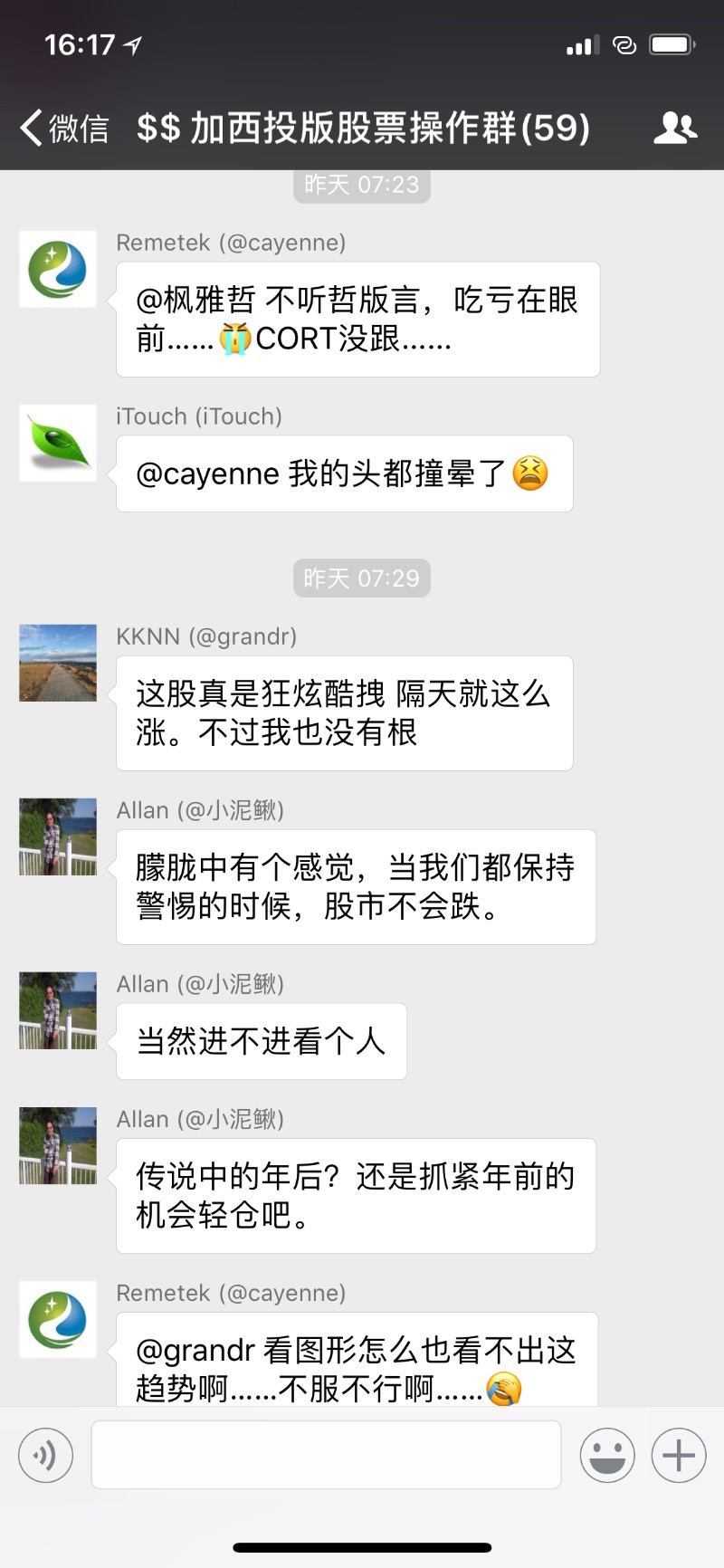724x1568 pixels.
Task: Open iTouch's profile avatar
Action: tap(58, 443)
